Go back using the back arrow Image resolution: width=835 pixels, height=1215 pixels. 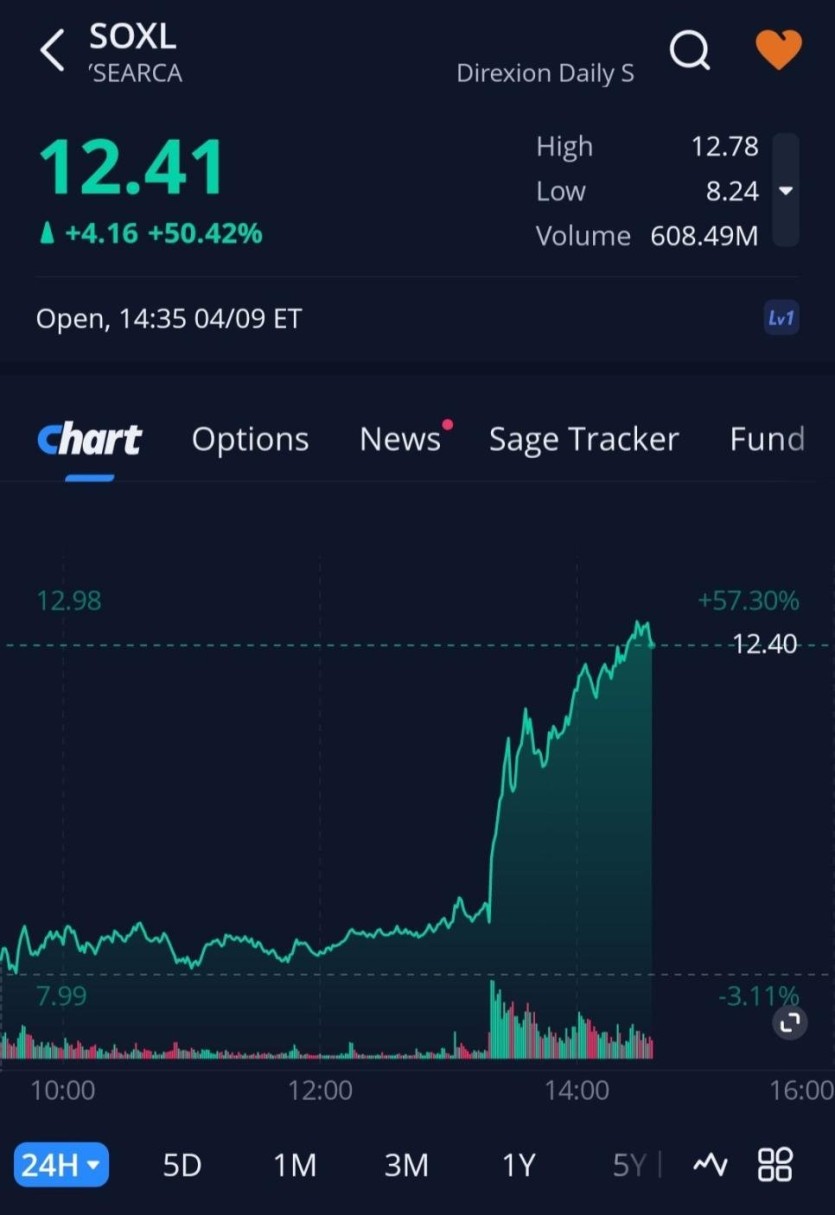[52, 50]
